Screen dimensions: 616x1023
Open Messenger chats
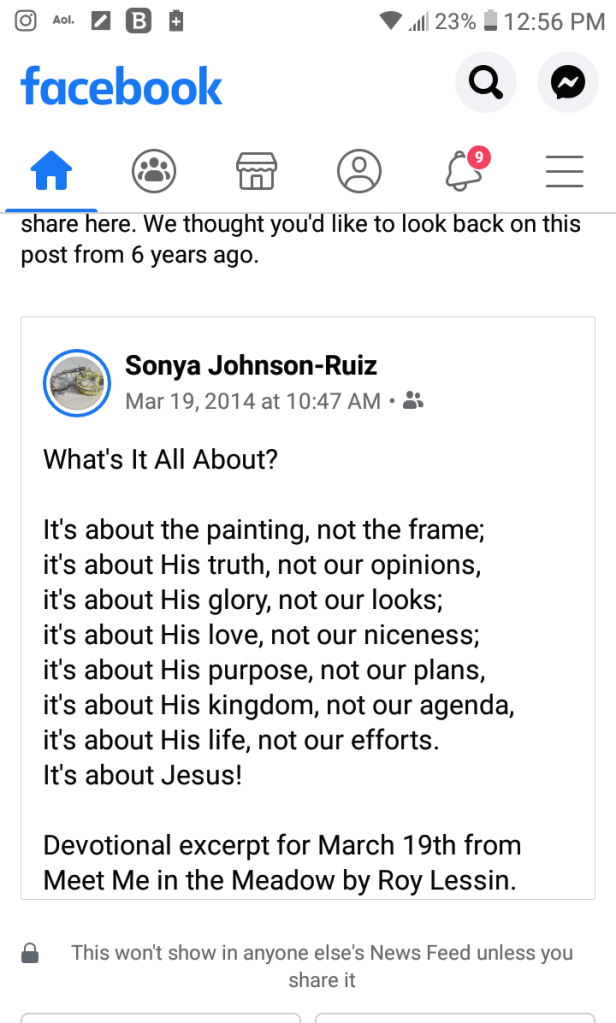coord(567,84)
